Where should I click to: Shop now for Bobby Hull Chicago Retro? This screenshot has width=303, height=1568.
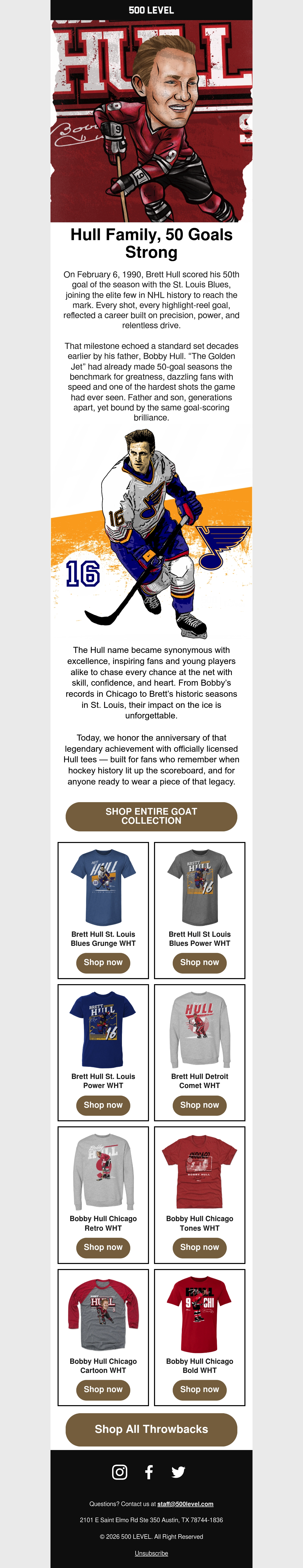(x=103, y=1247)
